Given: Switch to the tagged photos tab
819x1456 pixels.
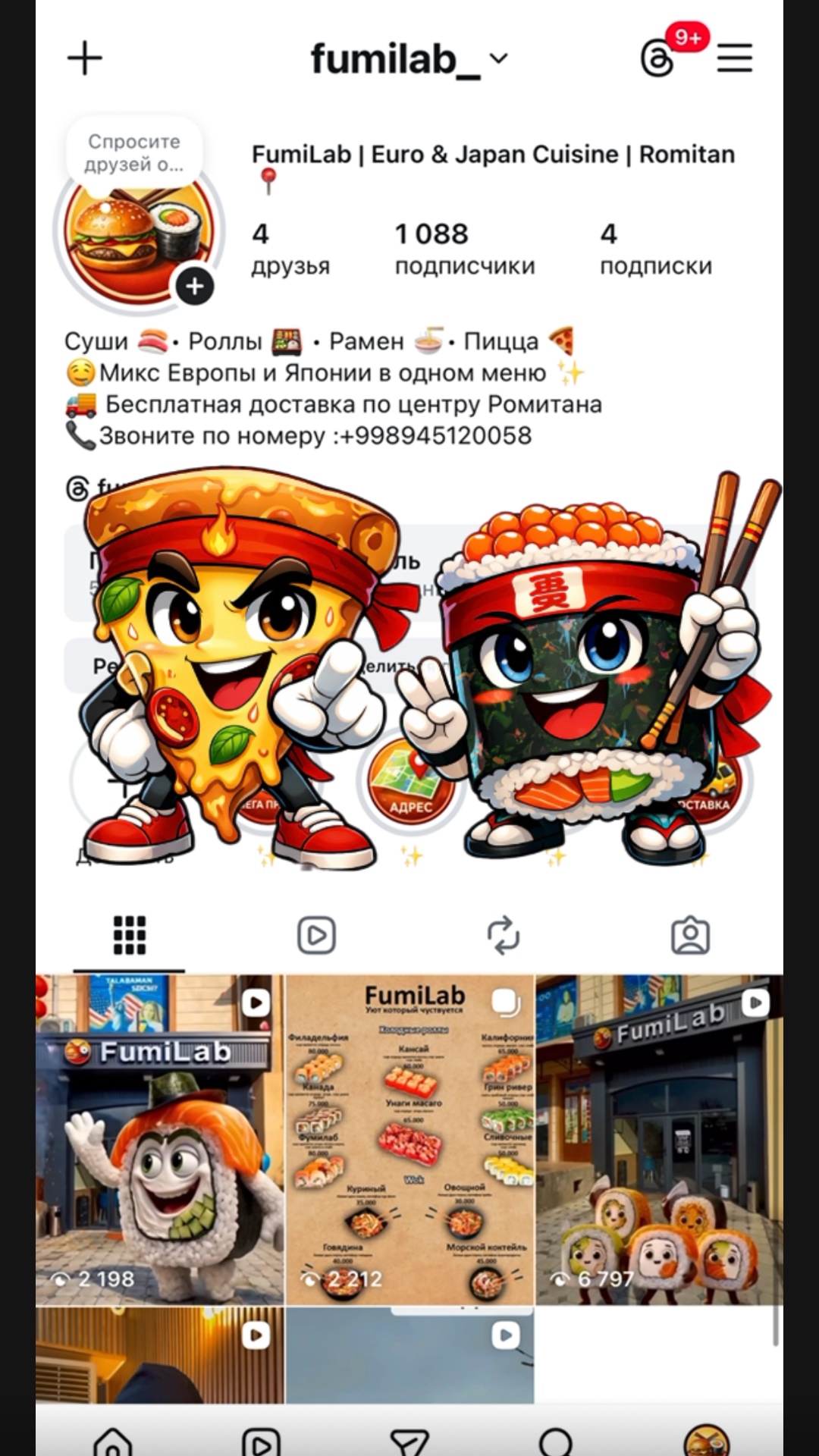Looking at the screenshot, I should coord(690,935).
